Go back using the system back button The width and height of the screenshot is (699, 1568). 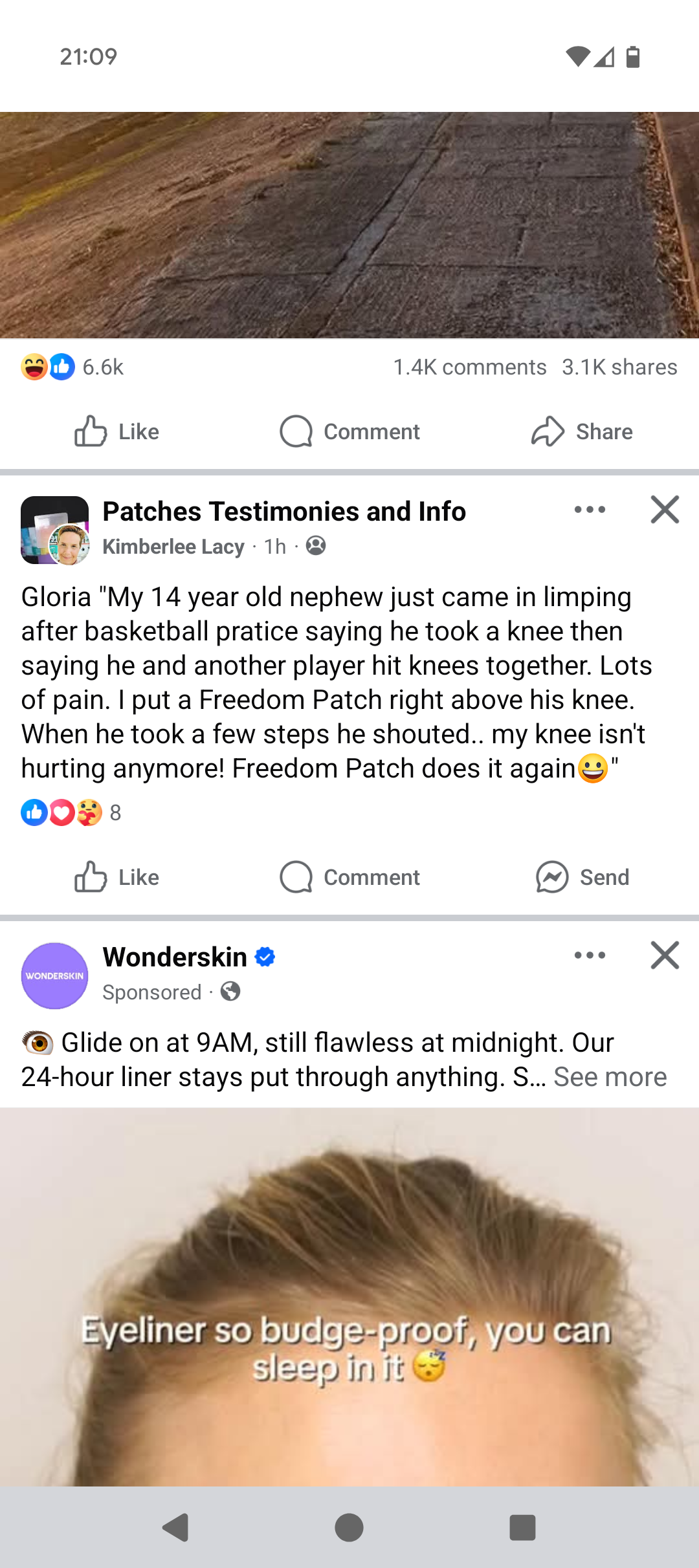tap(175, 1528)
